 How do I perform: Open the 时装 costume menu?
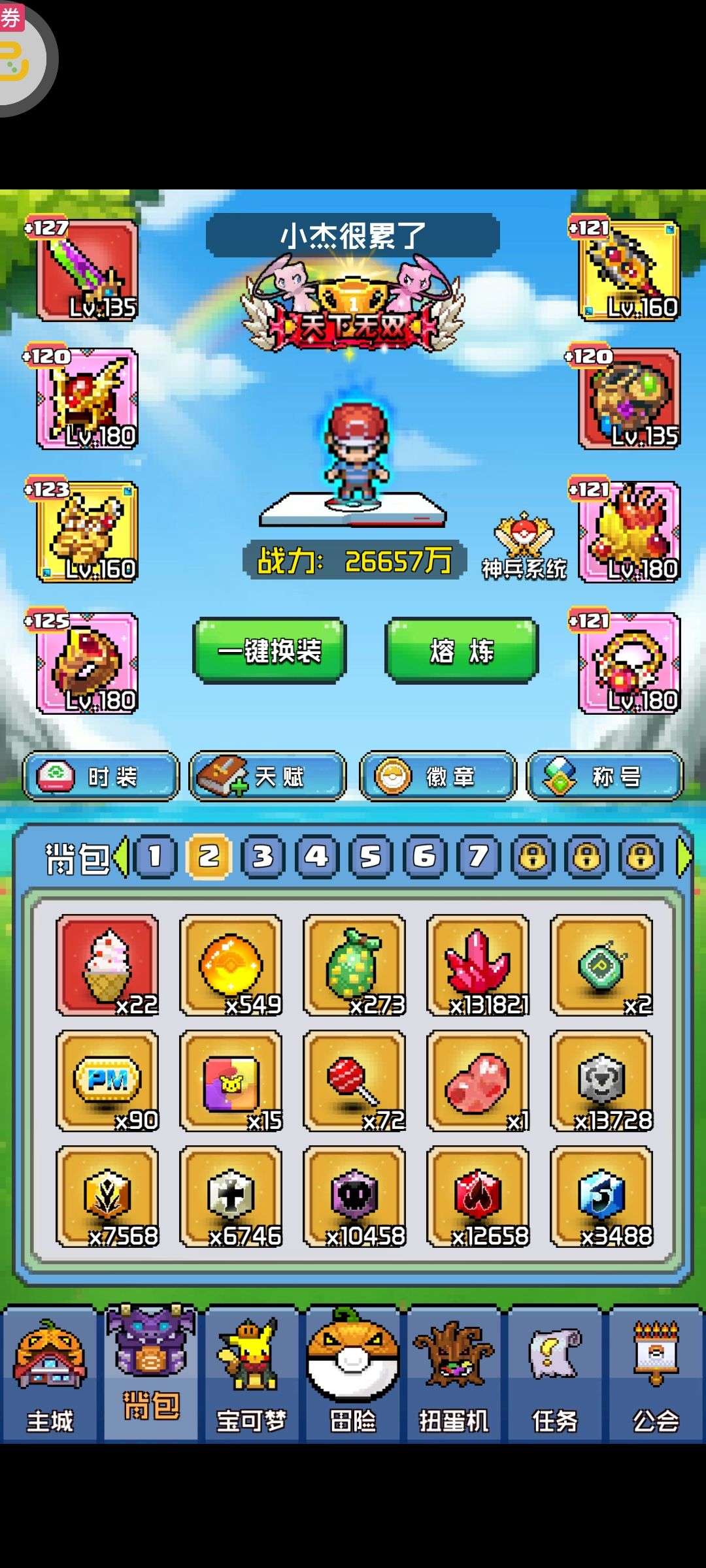click(101, 776)
